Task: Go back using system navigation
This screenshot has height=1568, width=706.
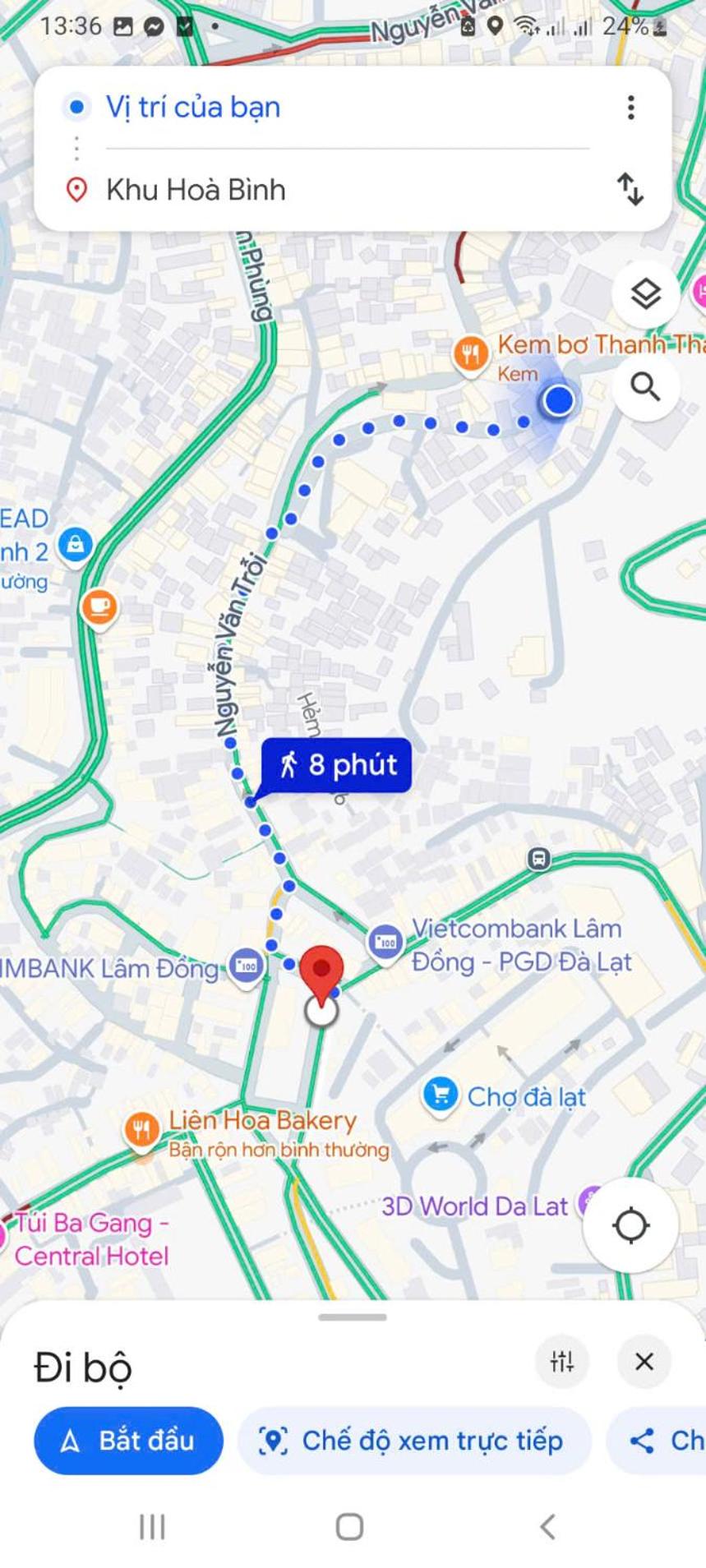Action: coord(547,1527)
